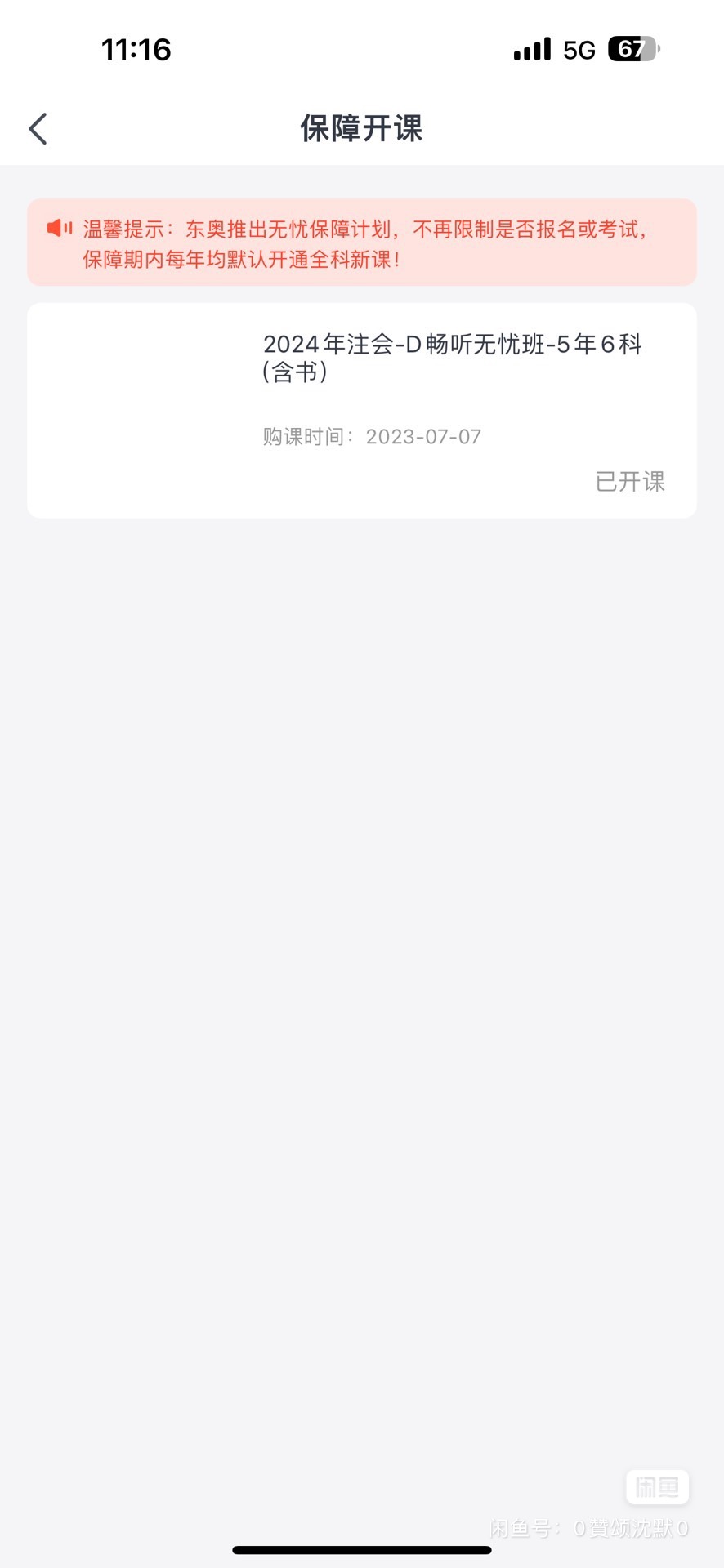This screenshot has height=1568, width=724.
Task: Tap the clock showing 11:16
Action: [137, 50]
